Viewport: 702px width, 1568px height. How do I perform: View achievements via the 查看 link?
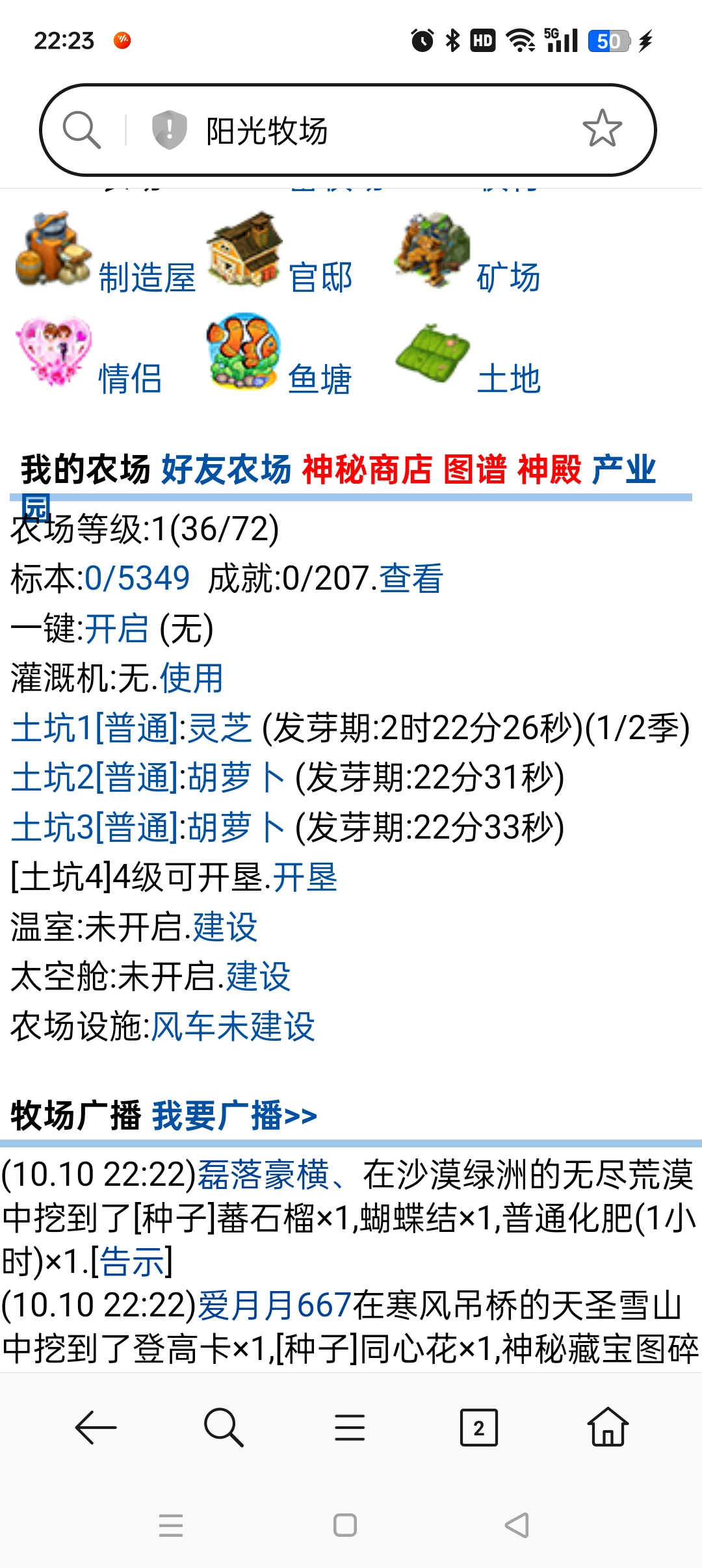point(411,579)
